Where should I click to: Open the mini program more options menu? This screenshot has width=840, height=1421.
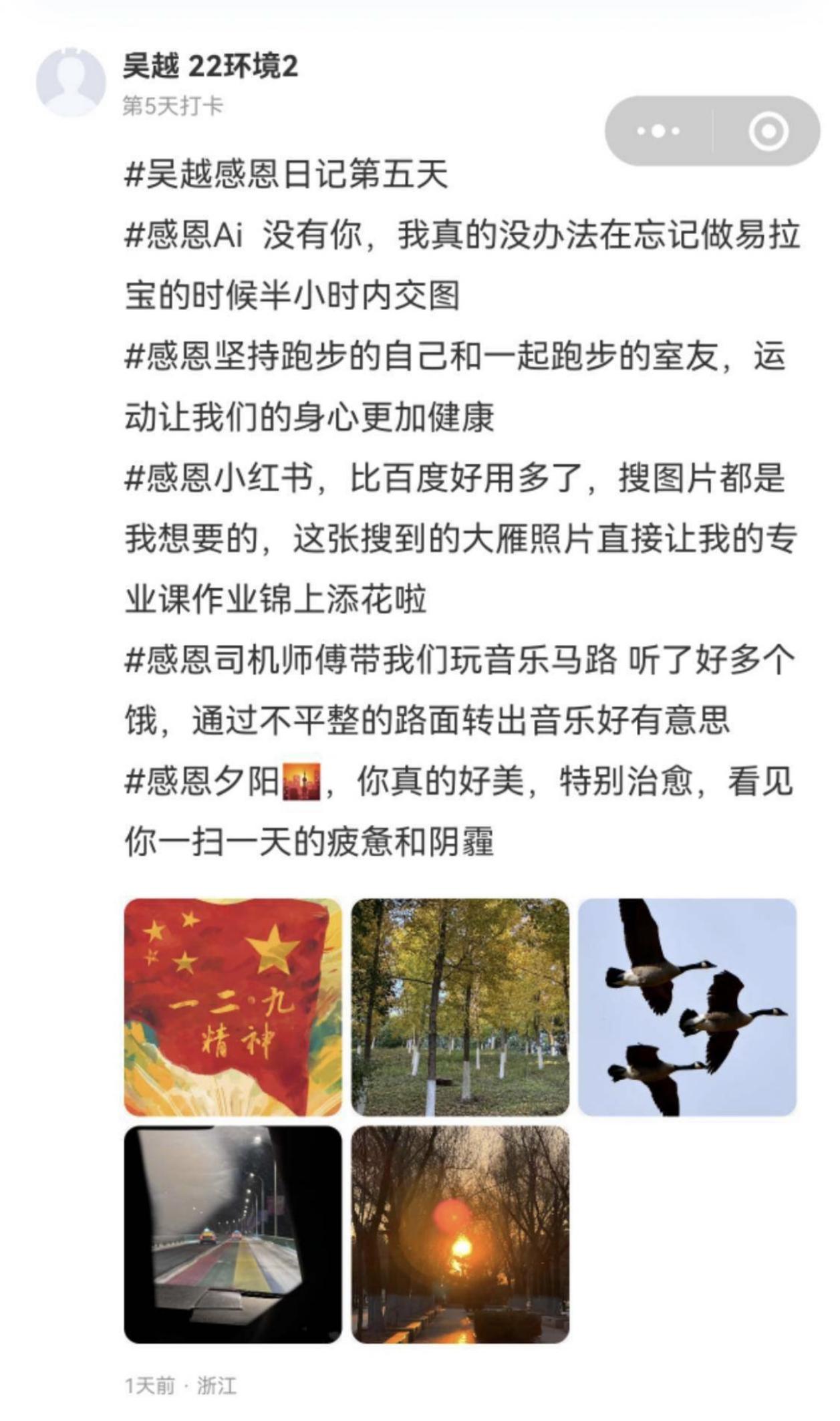tap(658, 131)
